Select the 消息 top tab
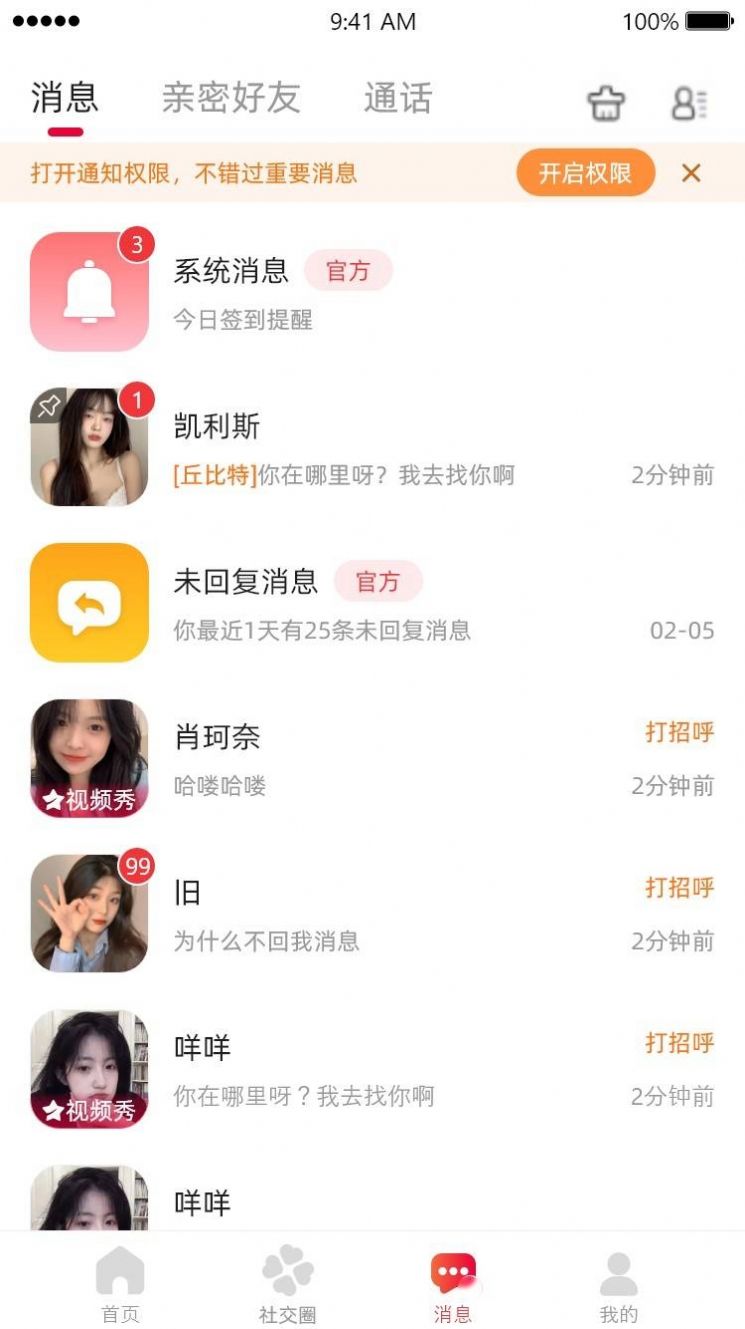 [x=65, y=98]
